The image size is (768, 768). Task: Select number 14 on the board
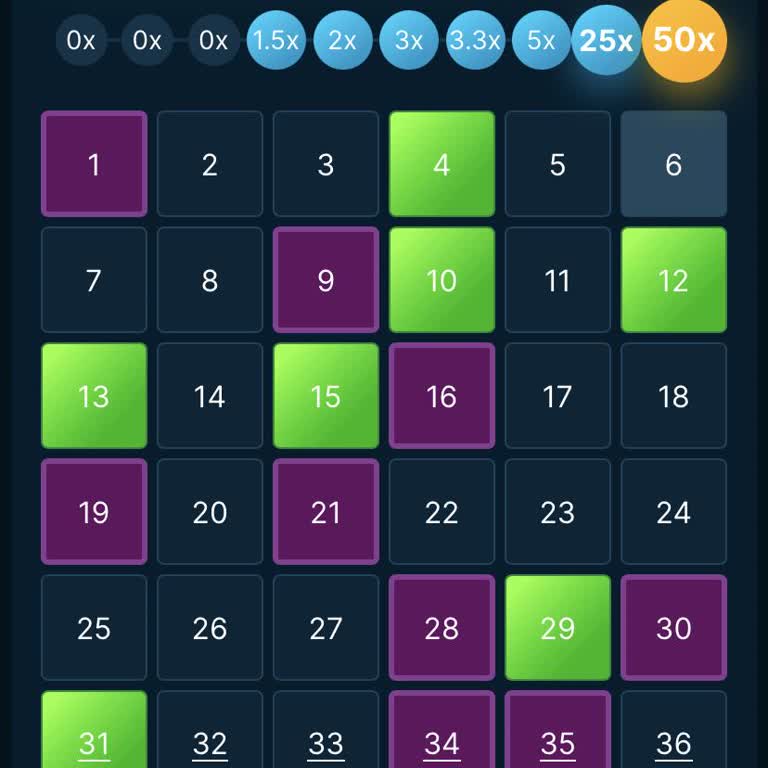210,396
